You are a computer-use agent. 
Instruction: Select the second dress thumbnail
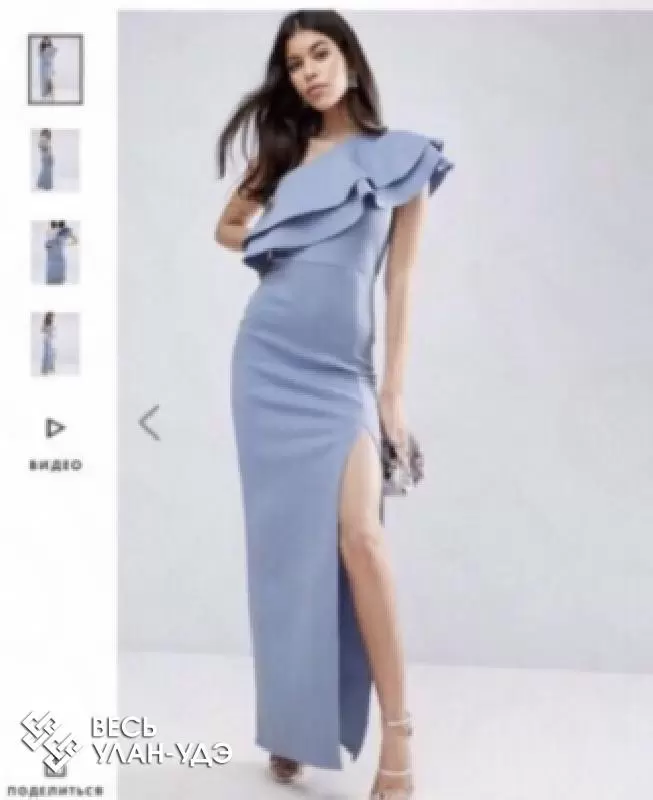coord(55,159)
